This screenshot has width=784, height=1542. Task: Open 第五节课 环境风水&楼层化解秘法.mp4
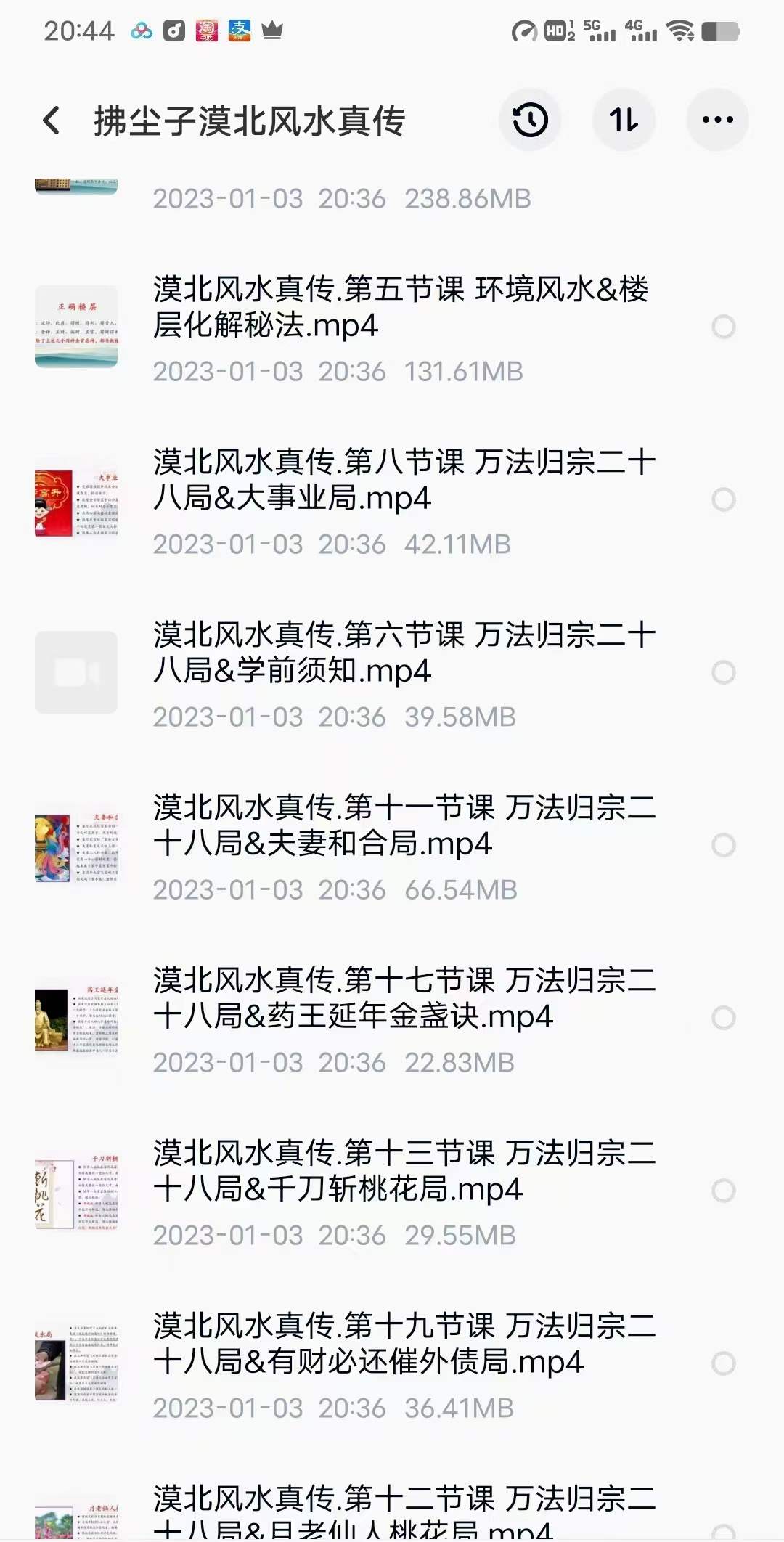399,308
